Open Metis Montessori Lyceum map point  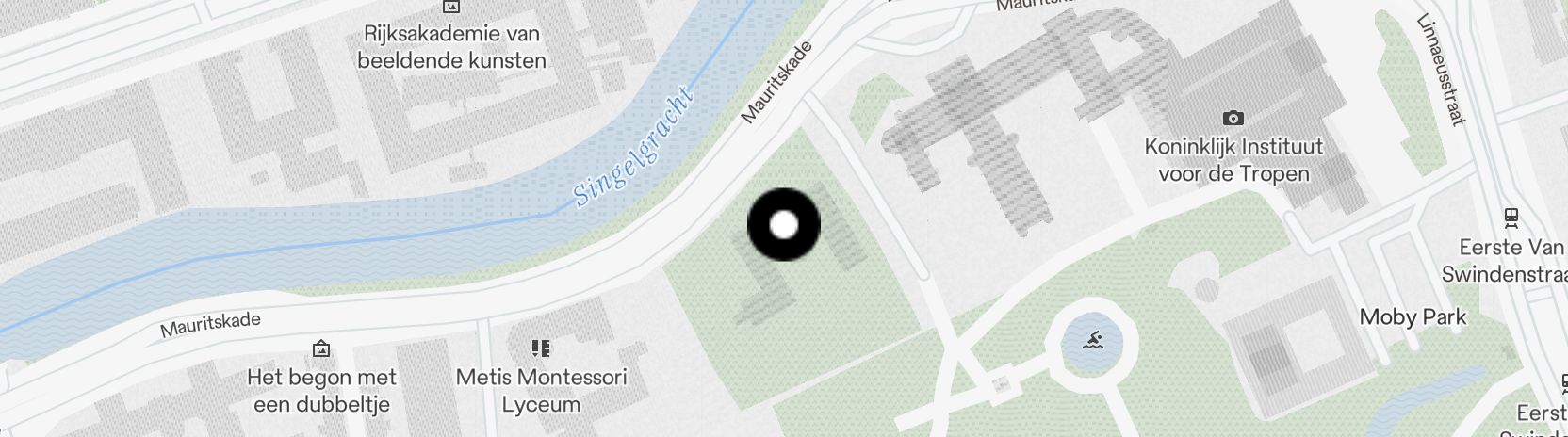[x=541, y=349]
